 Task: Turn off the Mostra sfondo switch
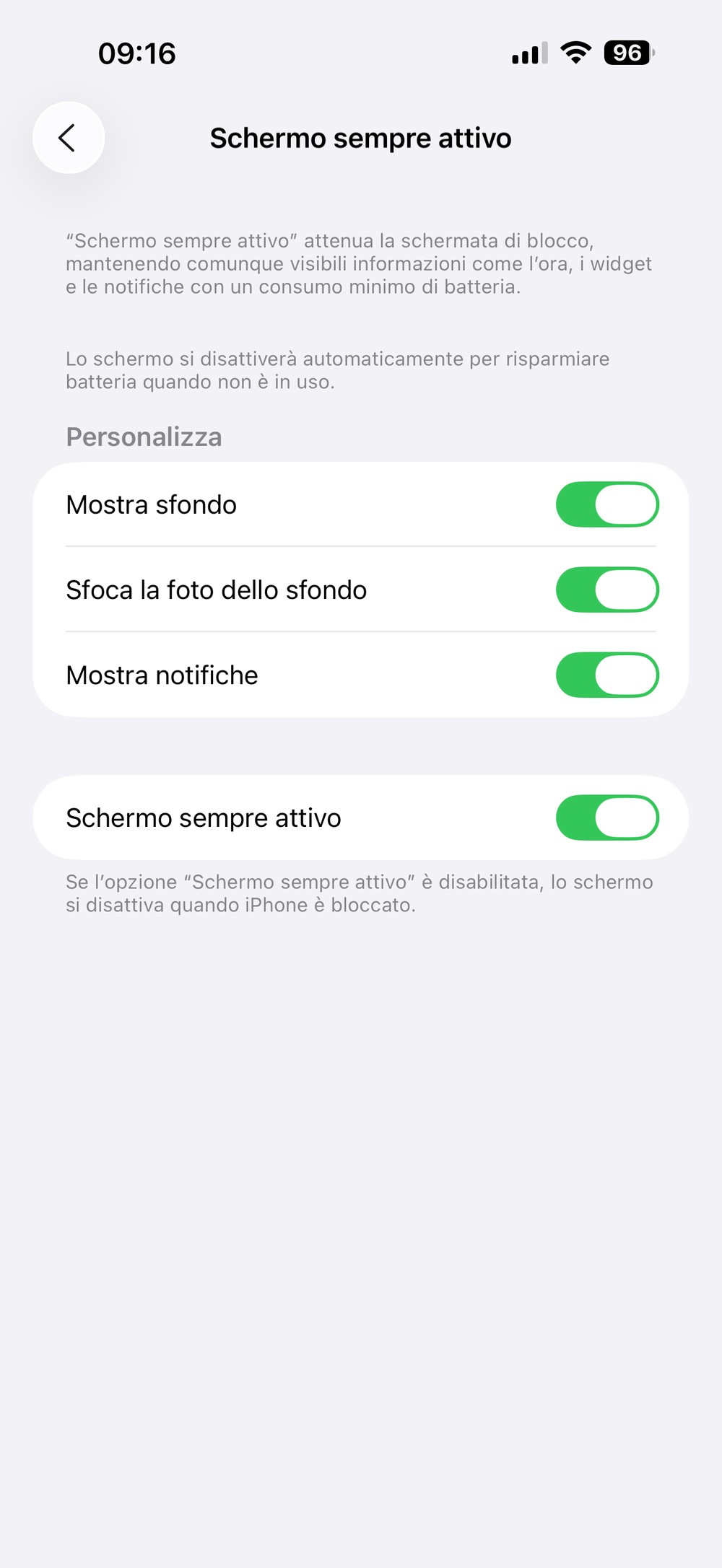pyautogui.click(x=607, y=504)
